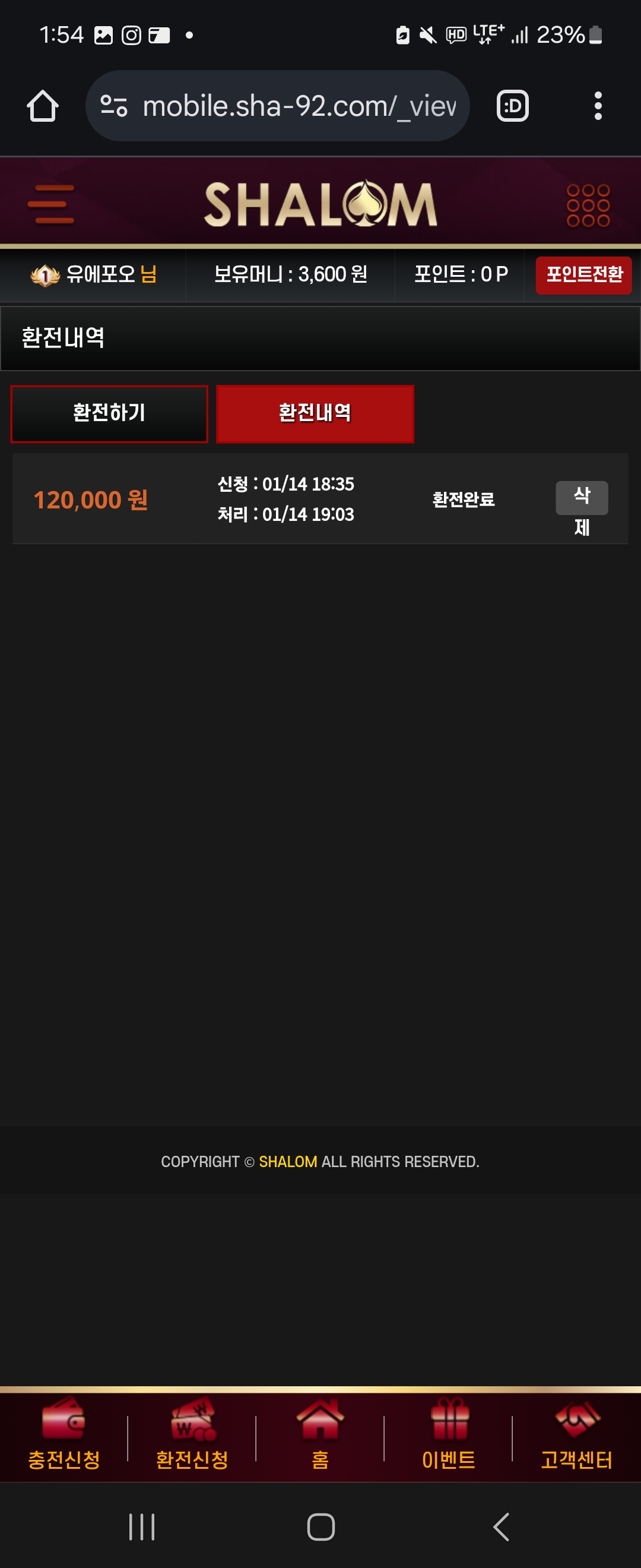Delete the 120,000 원 exchange record
Viewport: 641px width, 1568px height.
coord(582,498)
